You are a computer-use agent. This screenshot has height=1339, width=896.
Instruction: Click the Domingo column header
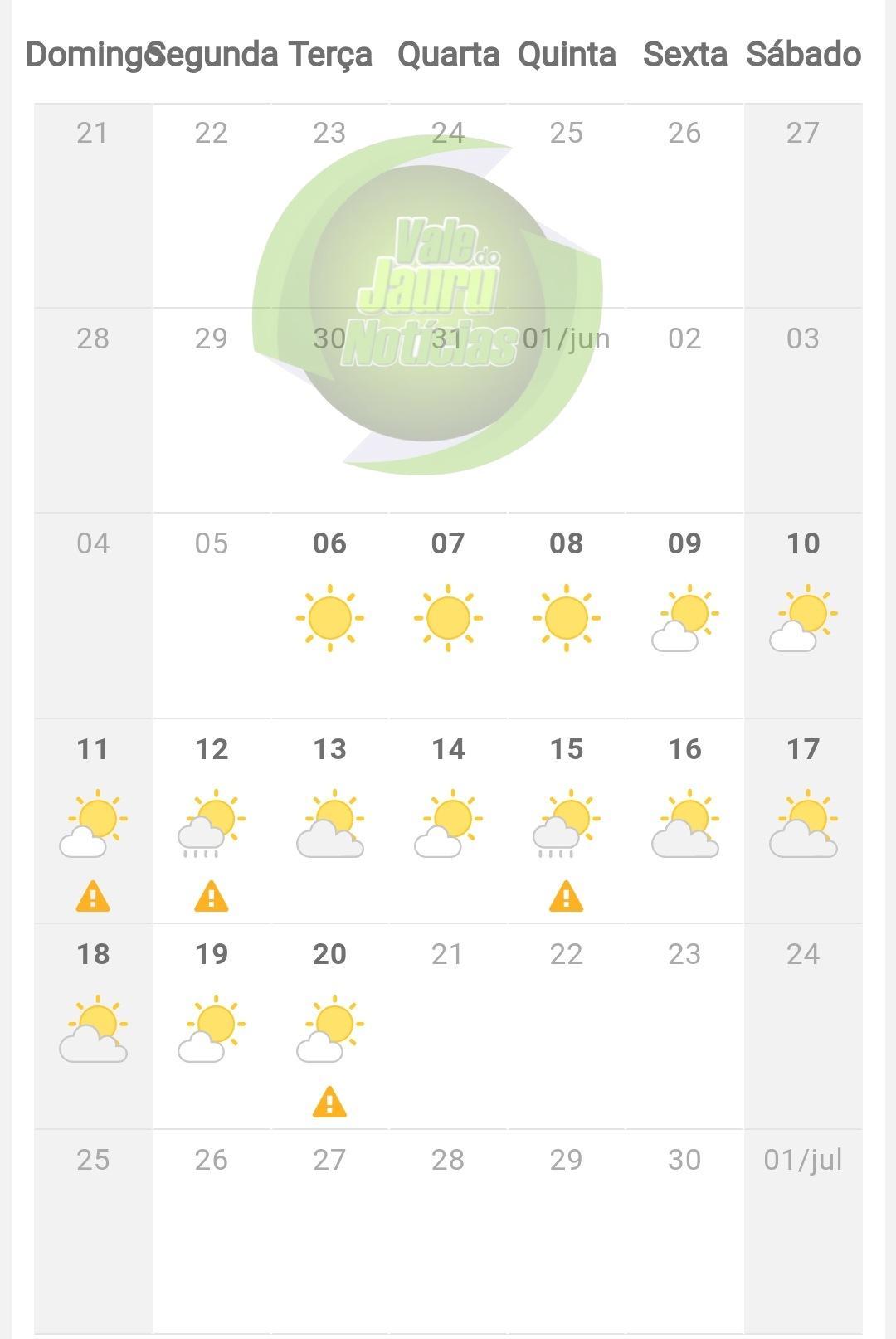pos(90,54)
